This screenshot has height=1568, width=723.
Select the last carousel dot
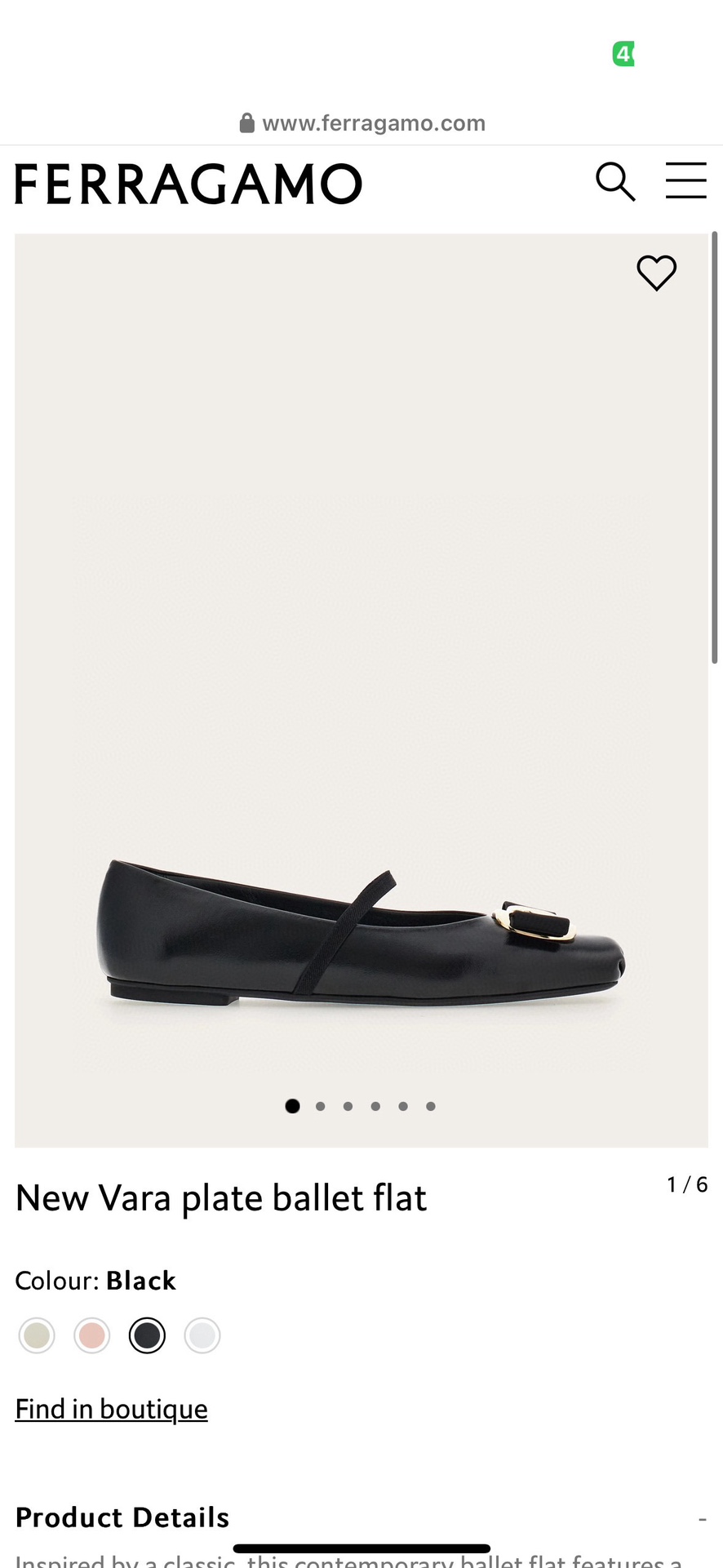[x=431, y=1106]
